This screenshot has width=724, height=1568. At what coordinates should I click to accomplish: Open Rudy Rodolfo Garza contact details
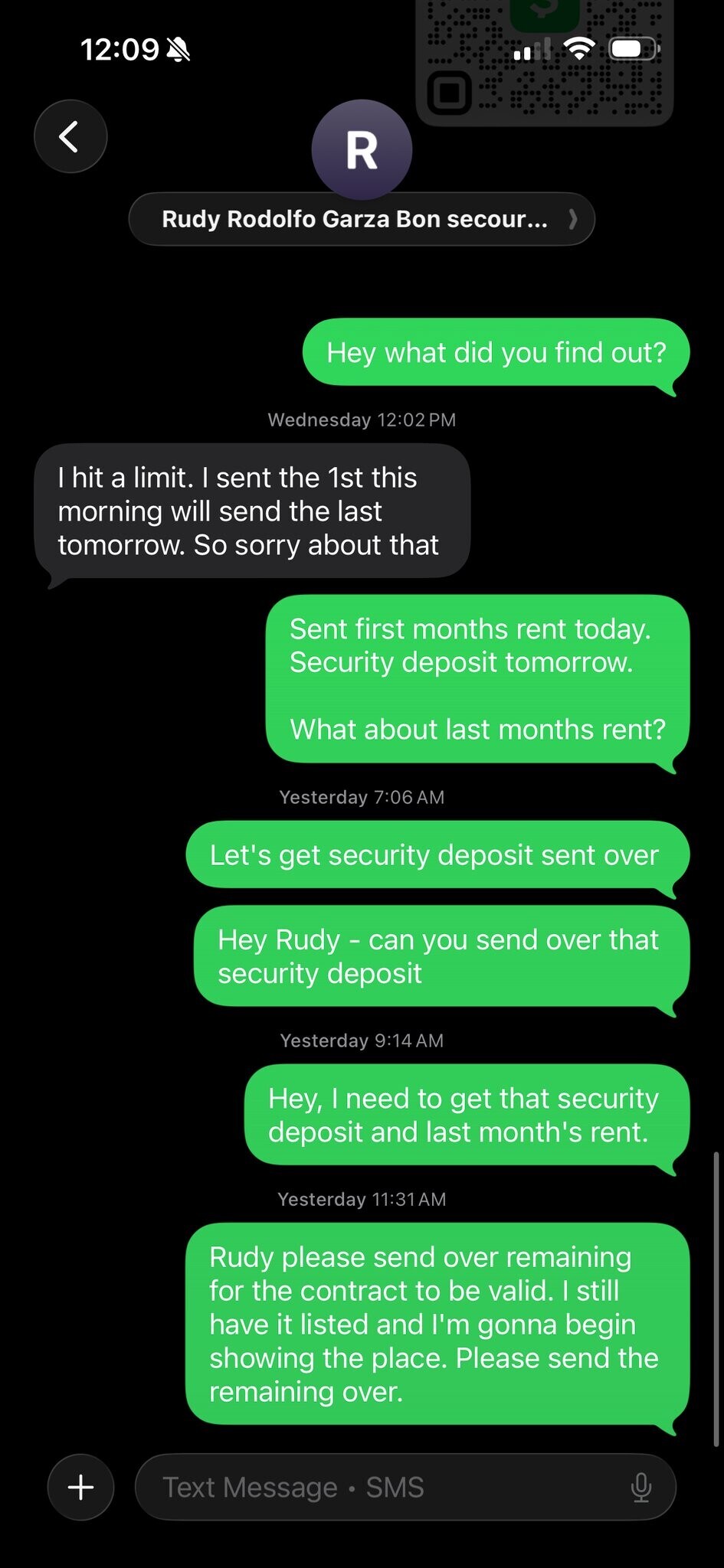[361, 220]
